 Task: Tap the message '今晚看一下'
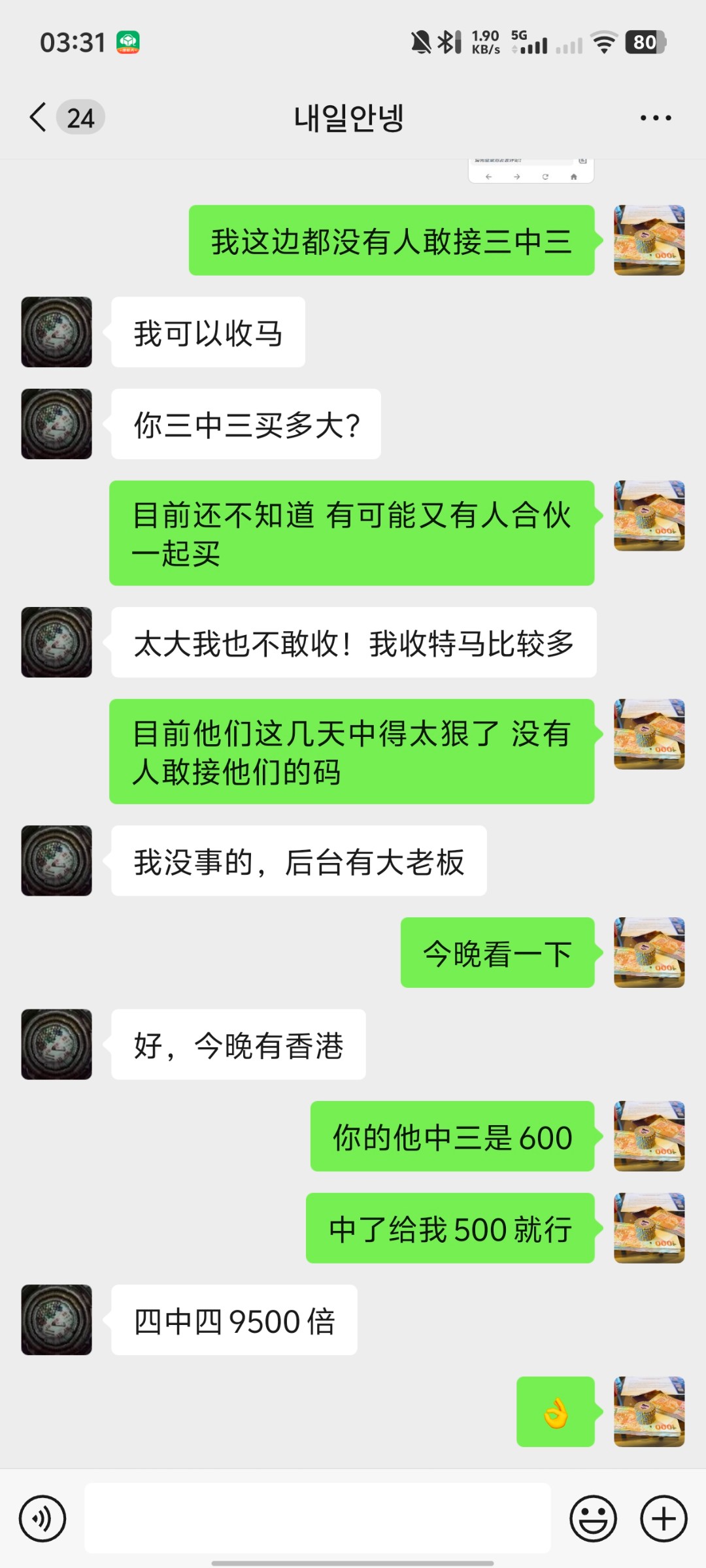coord(497,953)
